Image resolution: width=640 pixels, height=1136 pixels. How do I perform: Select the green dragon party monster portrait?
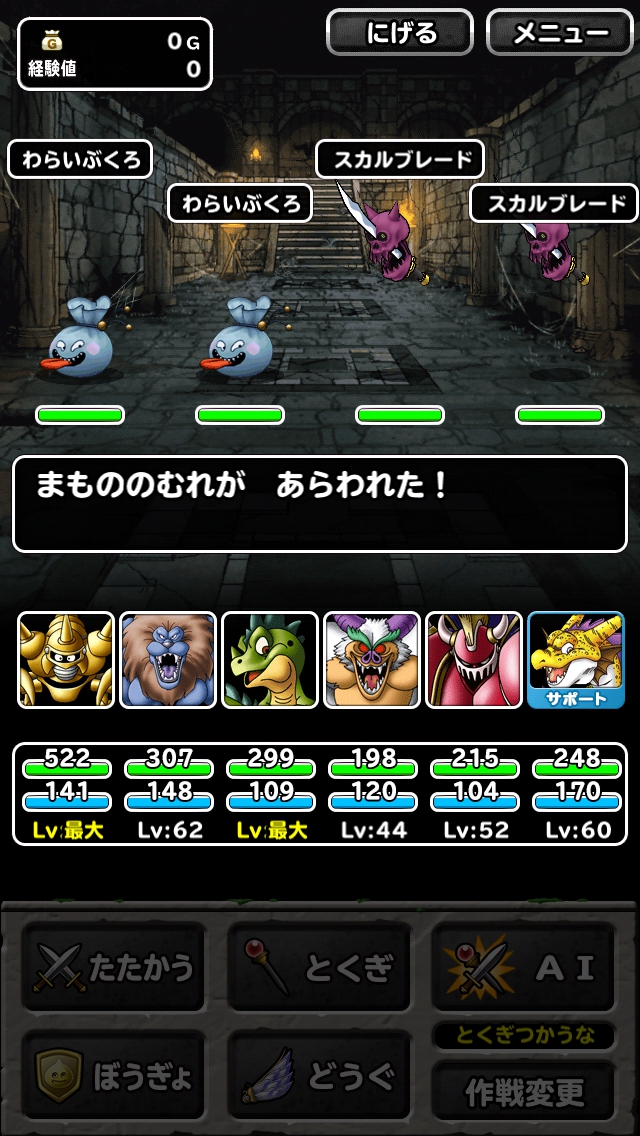pos(270,660)
